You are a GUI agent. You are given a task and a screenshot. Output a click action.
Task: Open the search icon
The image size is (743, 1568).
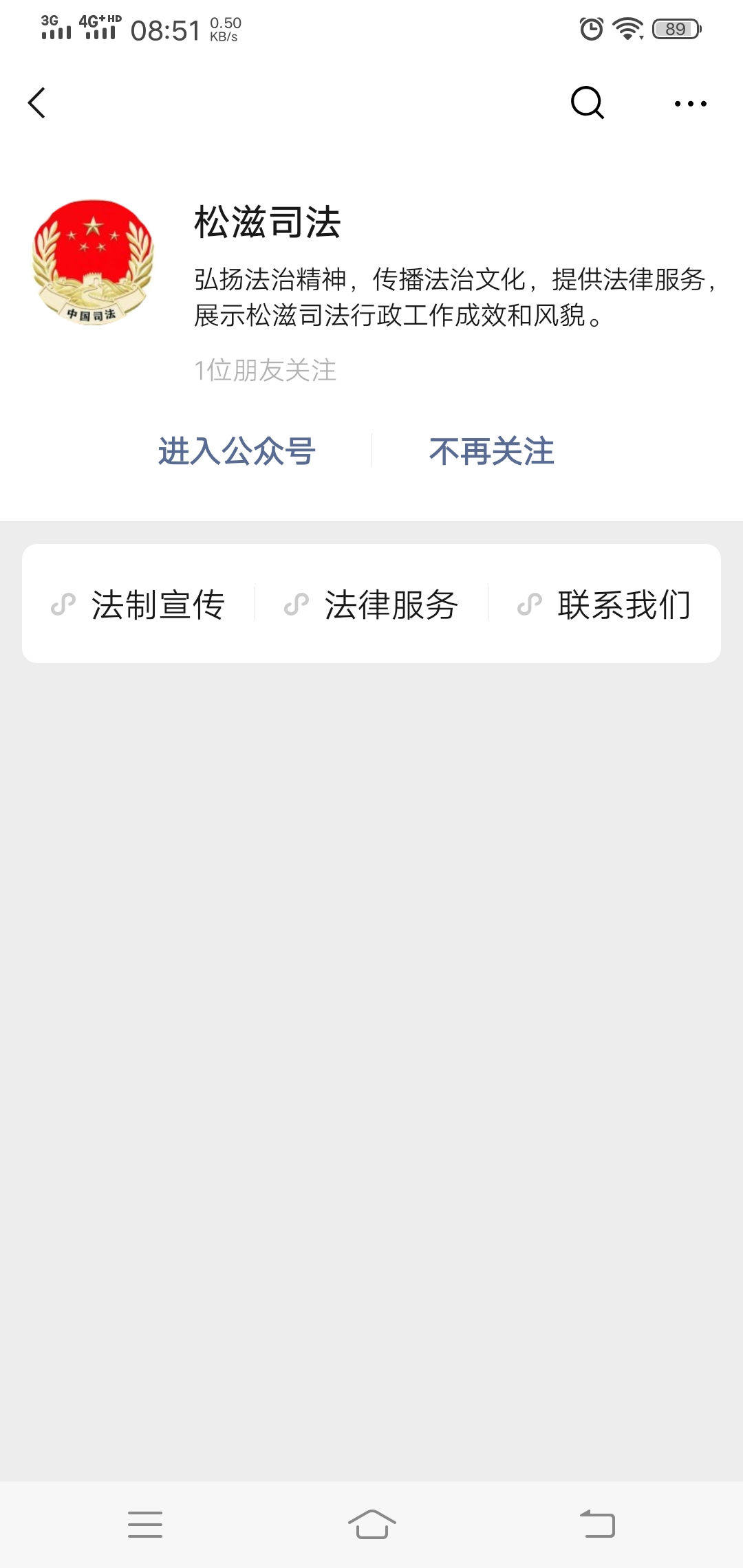pyautogui.click(x=588, y=103)
